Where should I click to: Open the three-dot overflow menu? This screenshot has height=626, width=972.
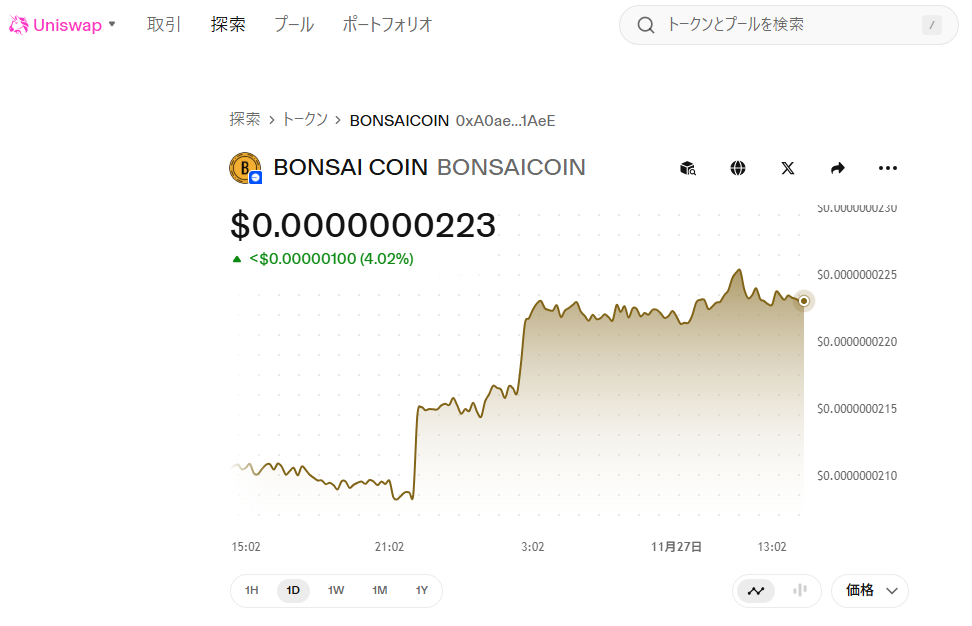pyautogui.click(x=888, y=168)
